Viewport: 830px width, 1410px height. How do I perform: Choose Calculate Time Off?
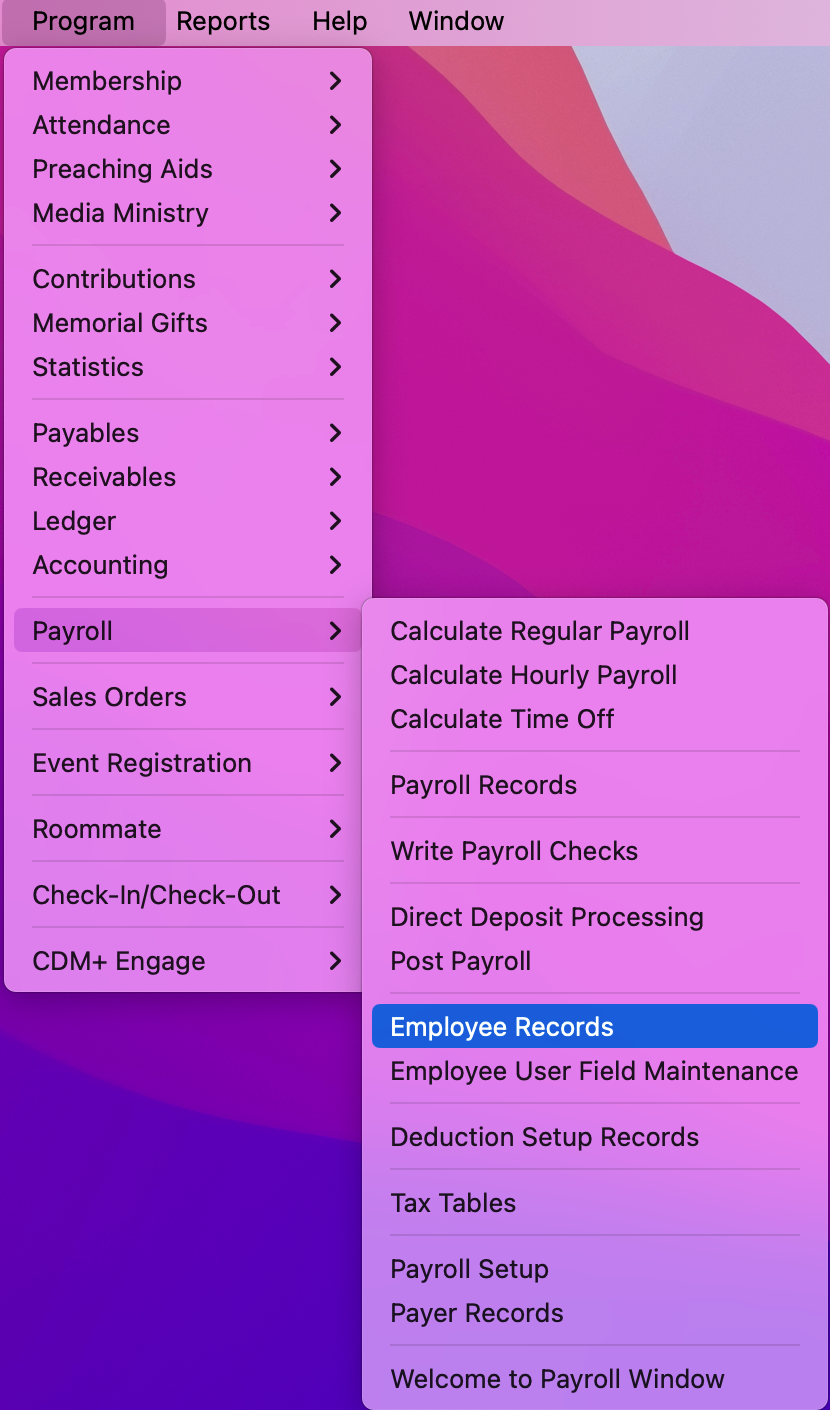click(x=502, y=719)
